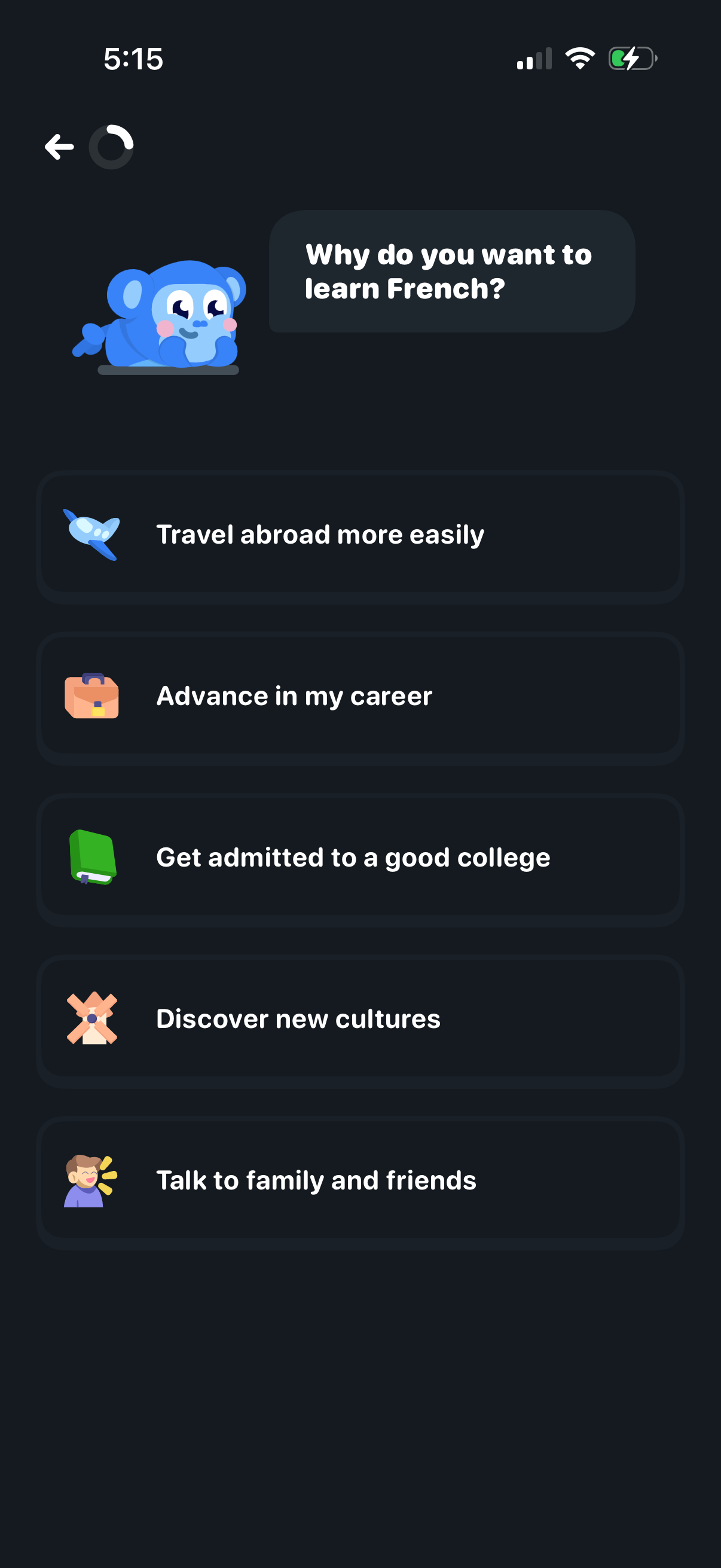Viewport: 721px width, 1568px height.
Task: Tap the 5:15 clock in status bar
Action: coord(134,58)
